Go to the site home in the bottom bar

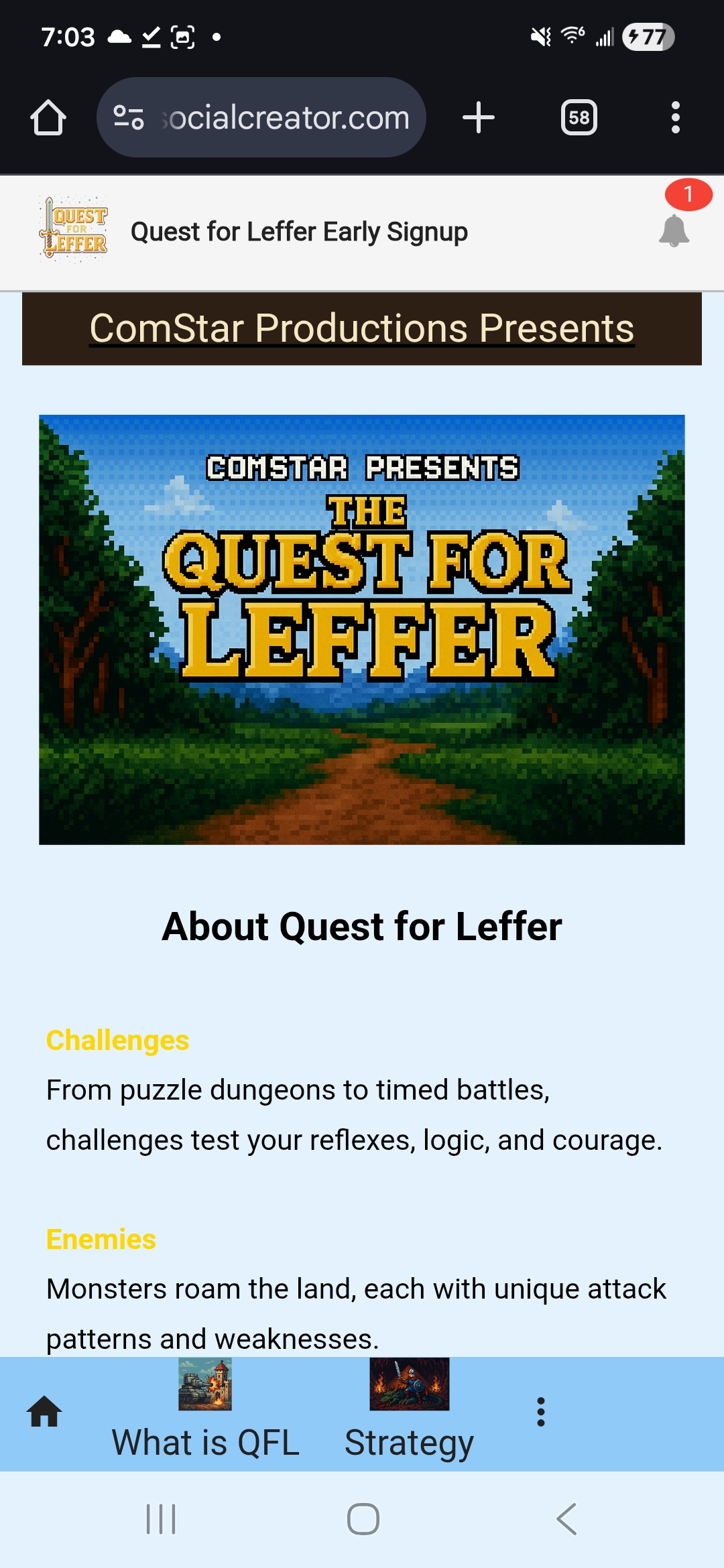44,1412
